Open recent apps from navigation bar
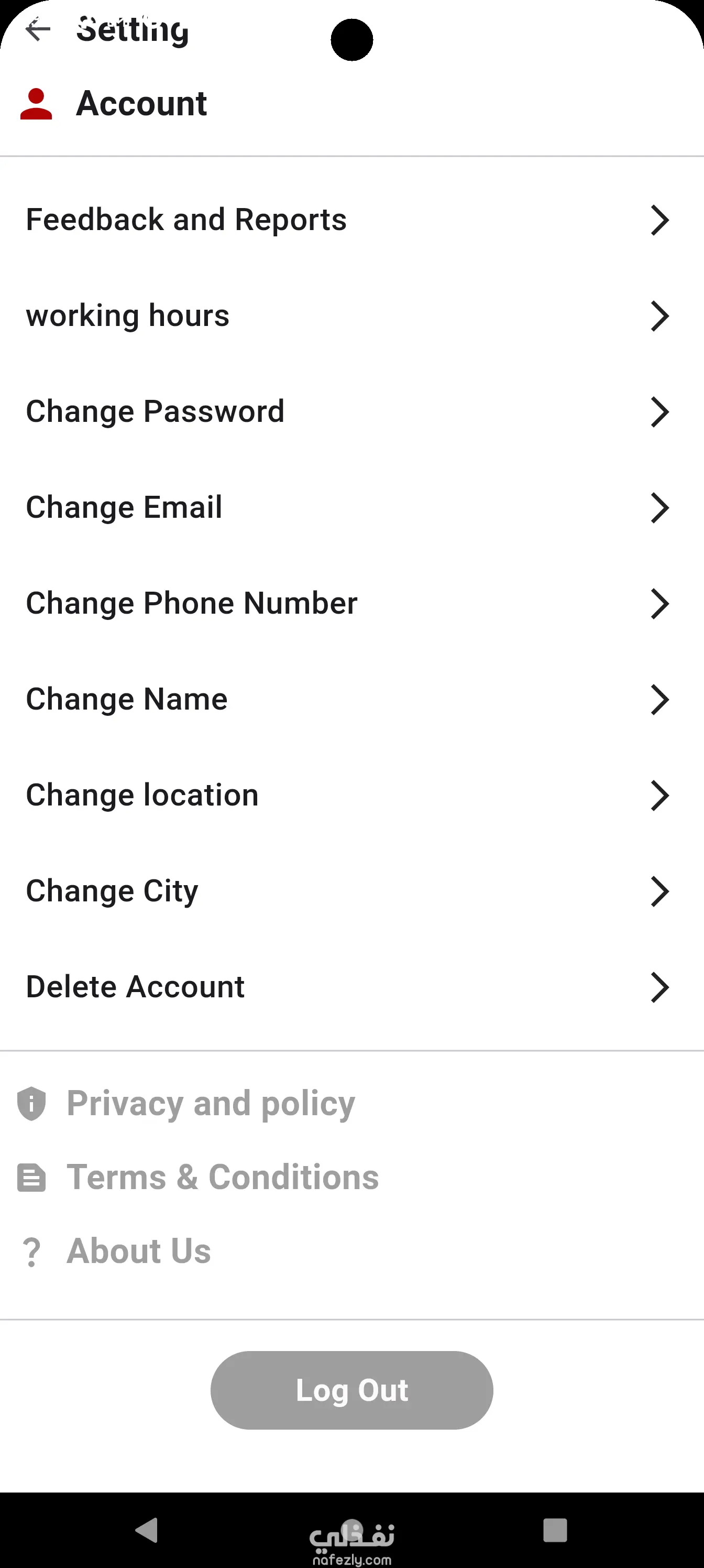704x1568 pixels. coord(555,1530)
